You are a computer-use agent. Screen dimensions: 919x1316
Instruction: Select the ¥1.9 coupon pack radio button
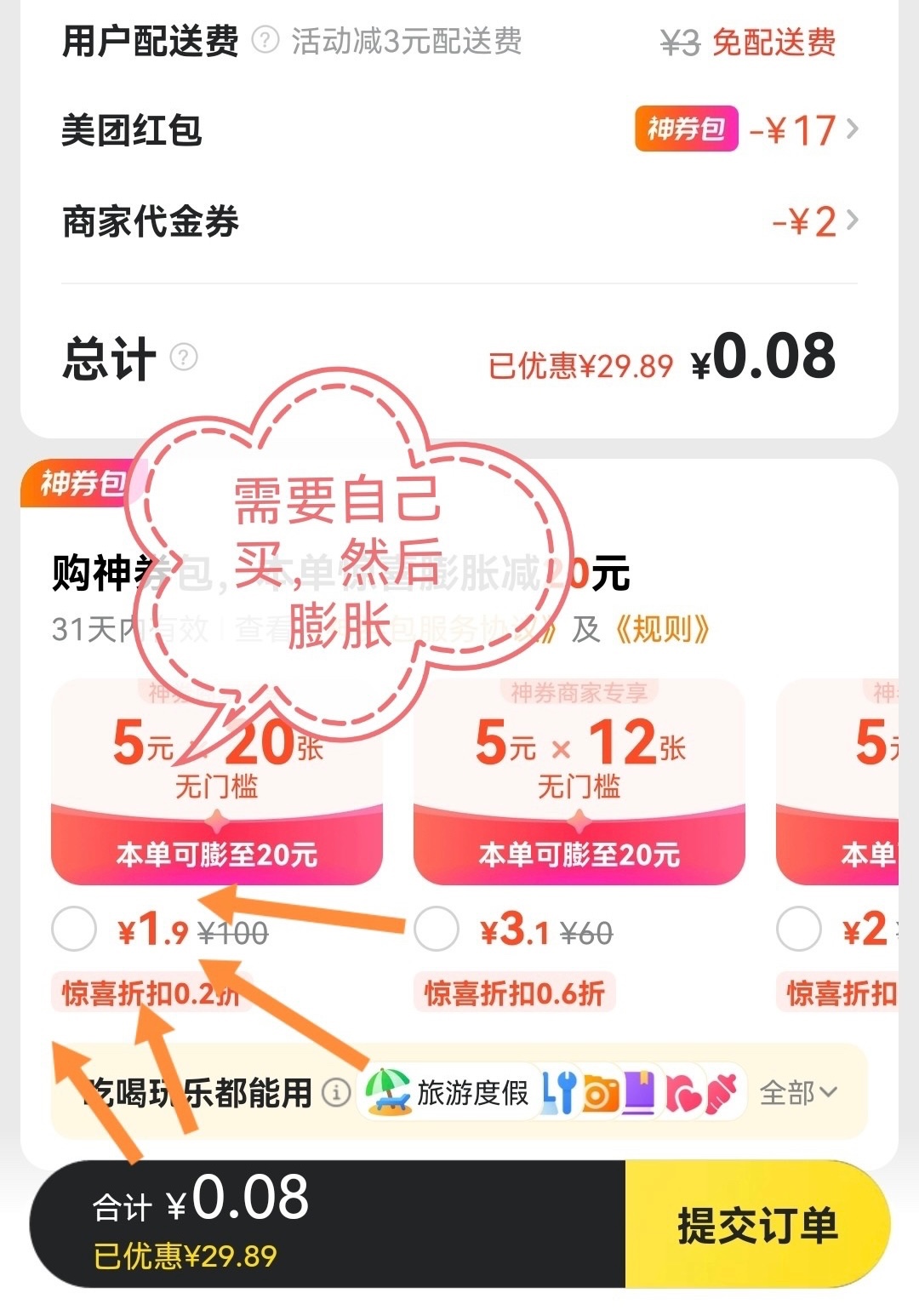(74, 929)
